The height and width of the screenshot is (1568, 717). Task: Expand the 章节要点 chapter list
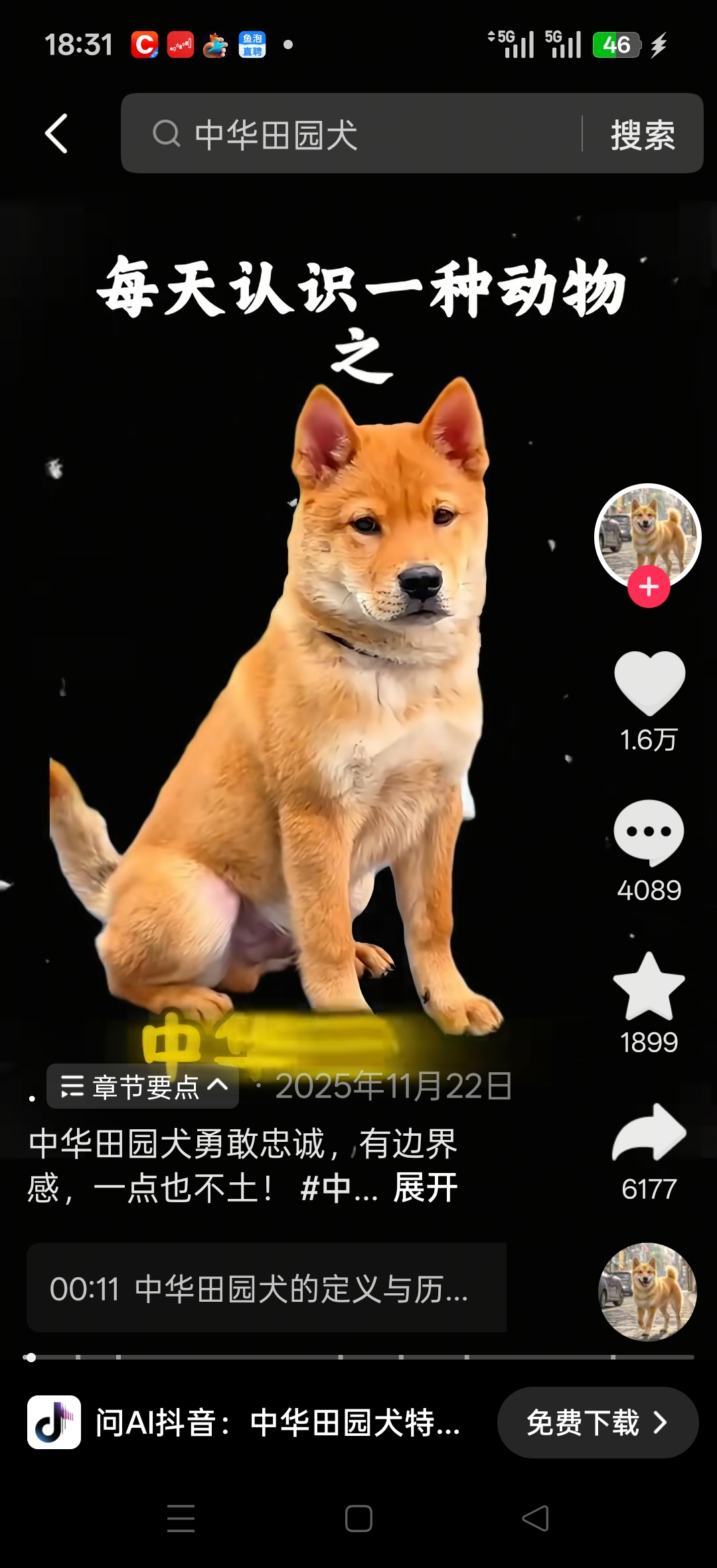click(x=143, y=1086)
